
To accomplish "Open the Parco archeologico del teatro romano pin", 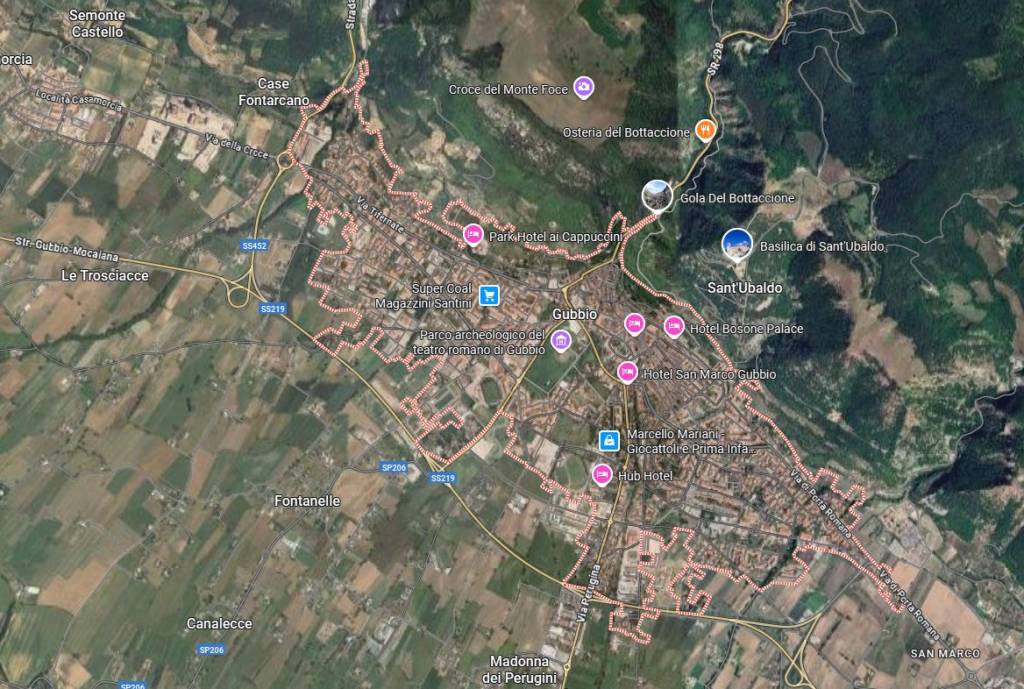I will pos(561,342).
